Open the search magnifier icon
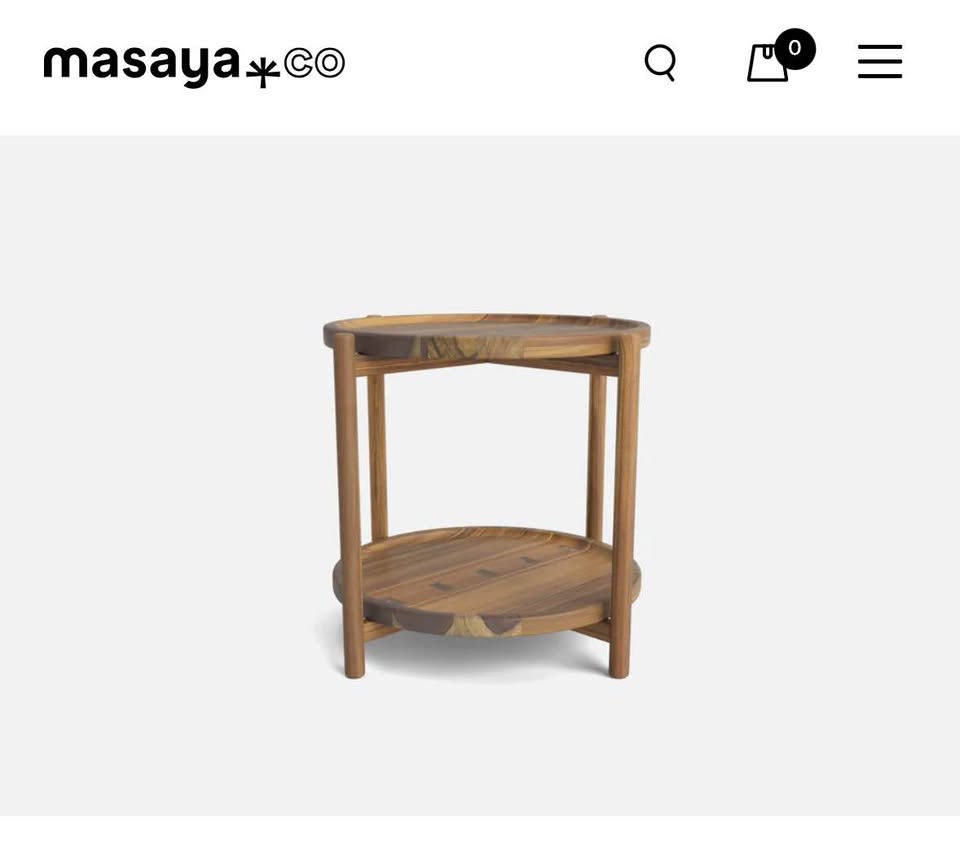This screenshot has height=844, width=960. (660, 63)
